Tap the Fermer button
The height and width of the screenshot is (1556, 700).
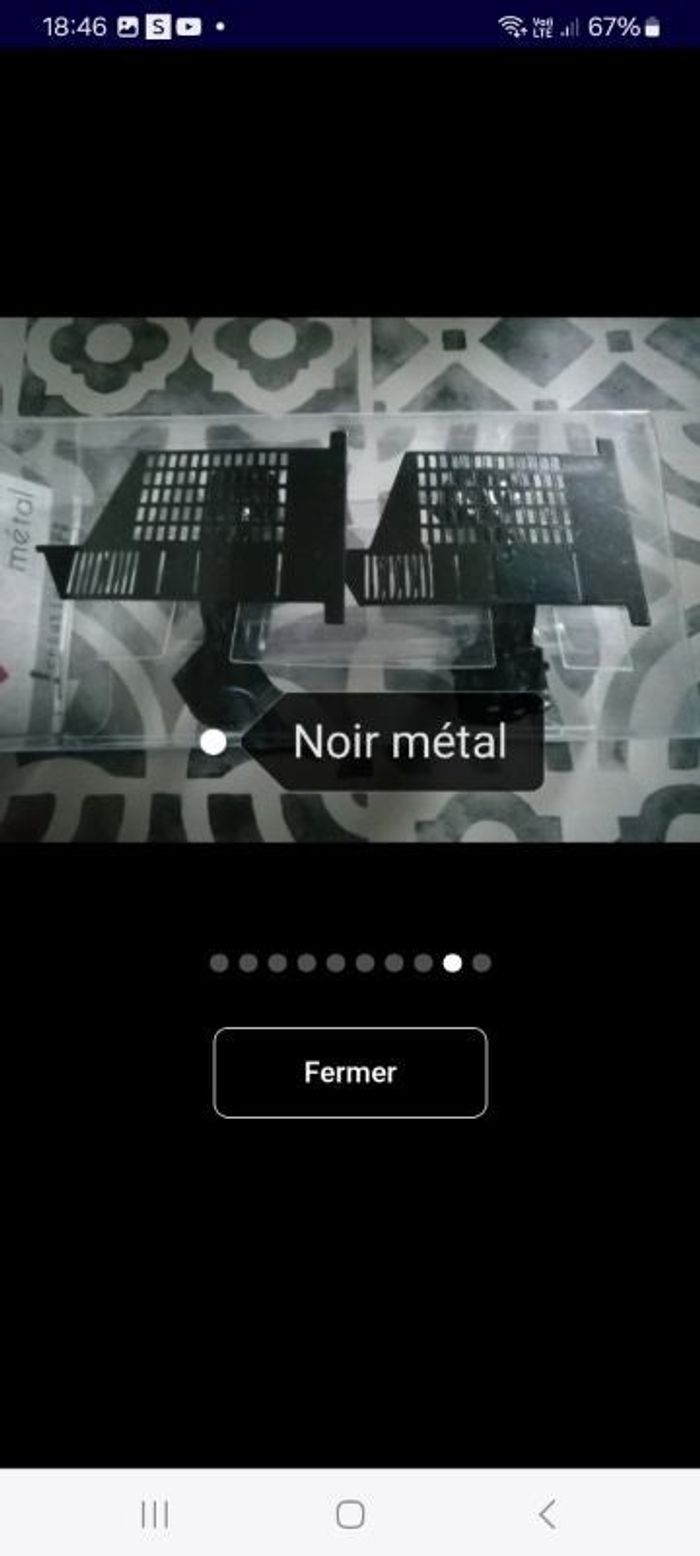click(x=350, y=1072)
